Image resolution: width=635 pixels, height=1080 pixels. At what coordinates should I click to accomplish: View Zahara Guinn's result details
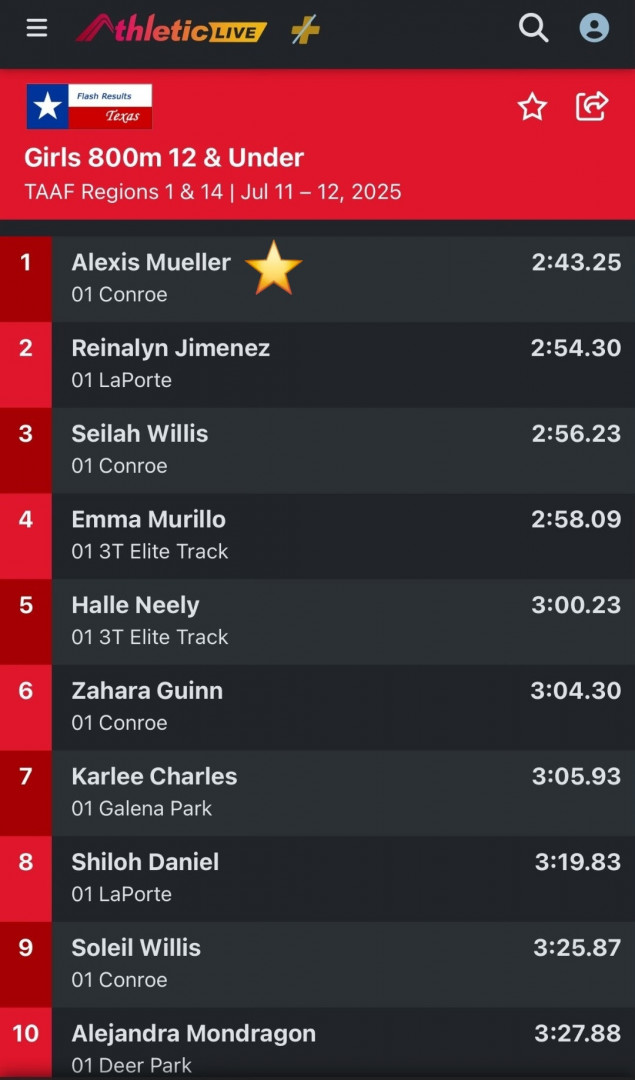point(318,707)
